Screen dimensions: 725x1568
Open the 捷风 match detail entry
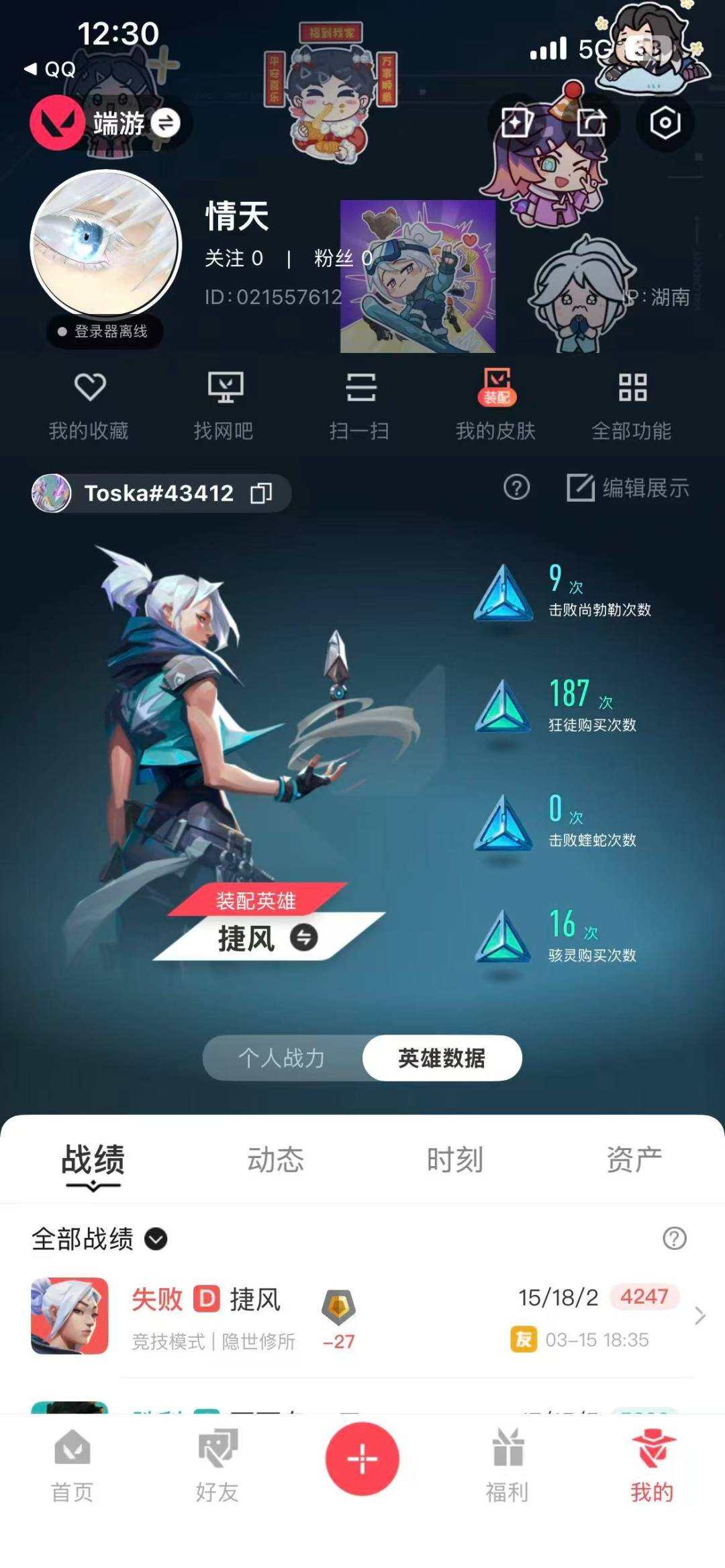pos(362,1318)
